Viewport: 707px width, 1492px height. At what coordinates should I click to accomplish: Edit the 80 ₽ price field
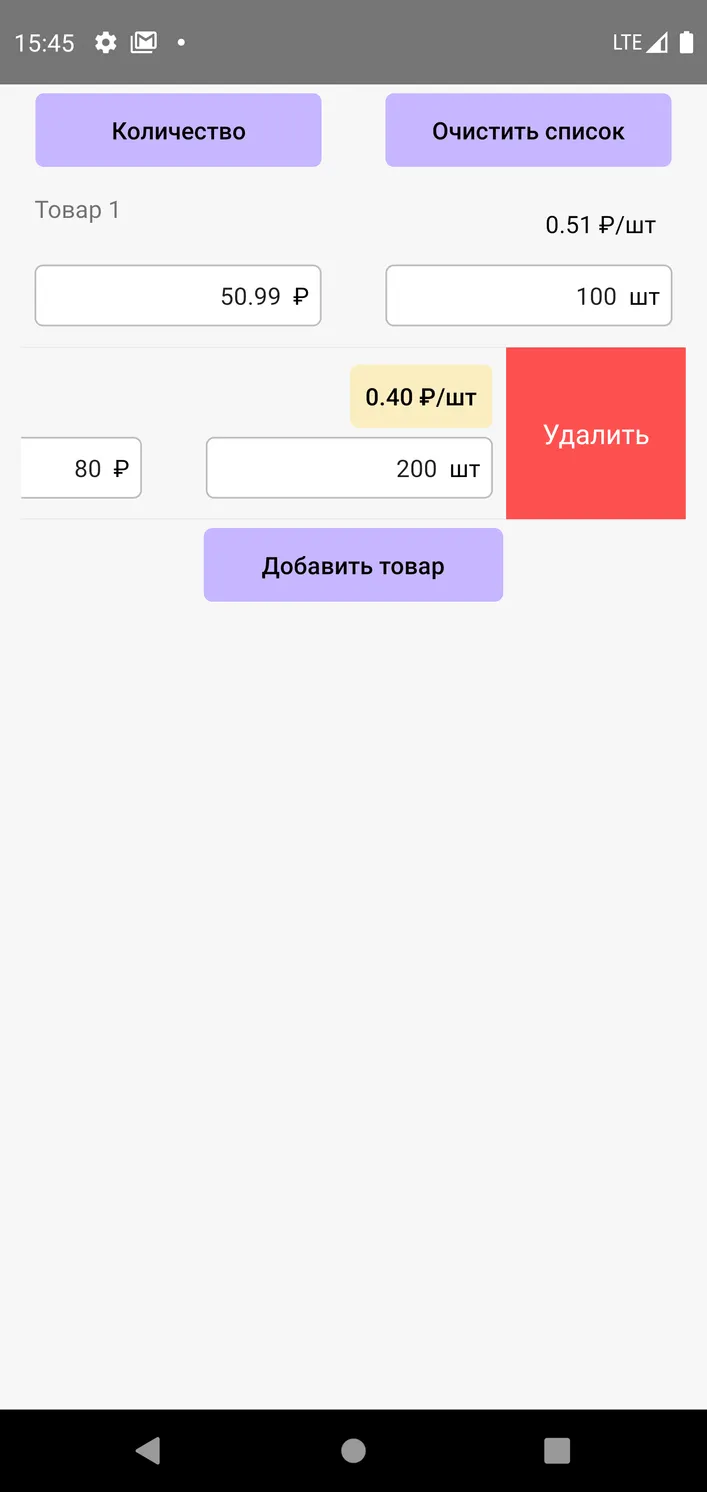(x=82, y=467)
